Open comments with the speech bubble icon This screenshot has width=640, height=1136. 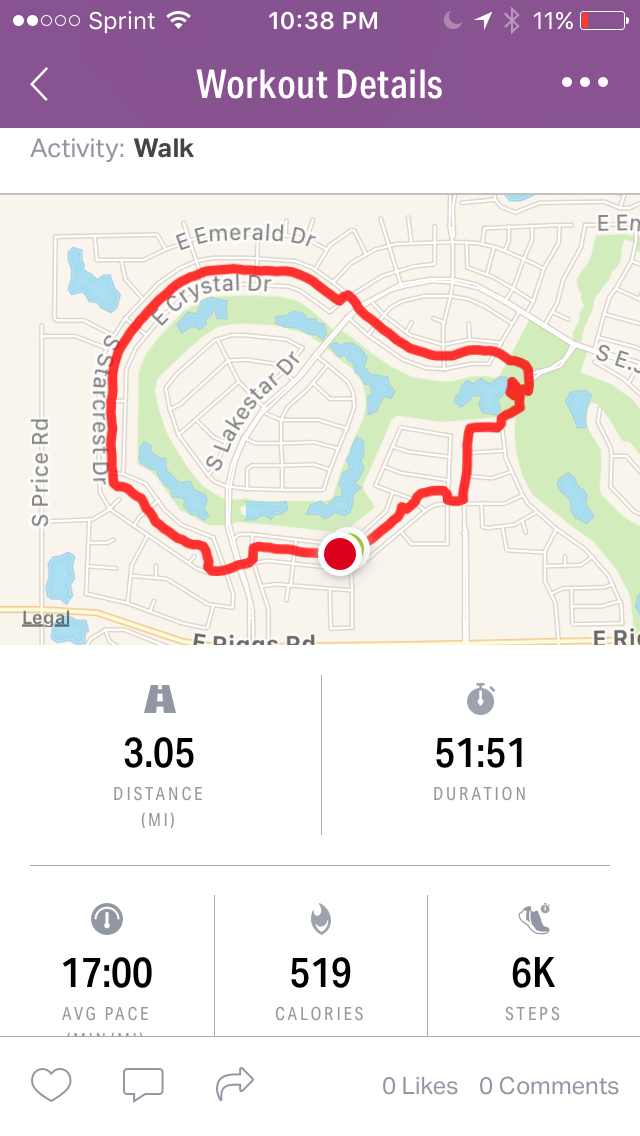[143, 1085]
